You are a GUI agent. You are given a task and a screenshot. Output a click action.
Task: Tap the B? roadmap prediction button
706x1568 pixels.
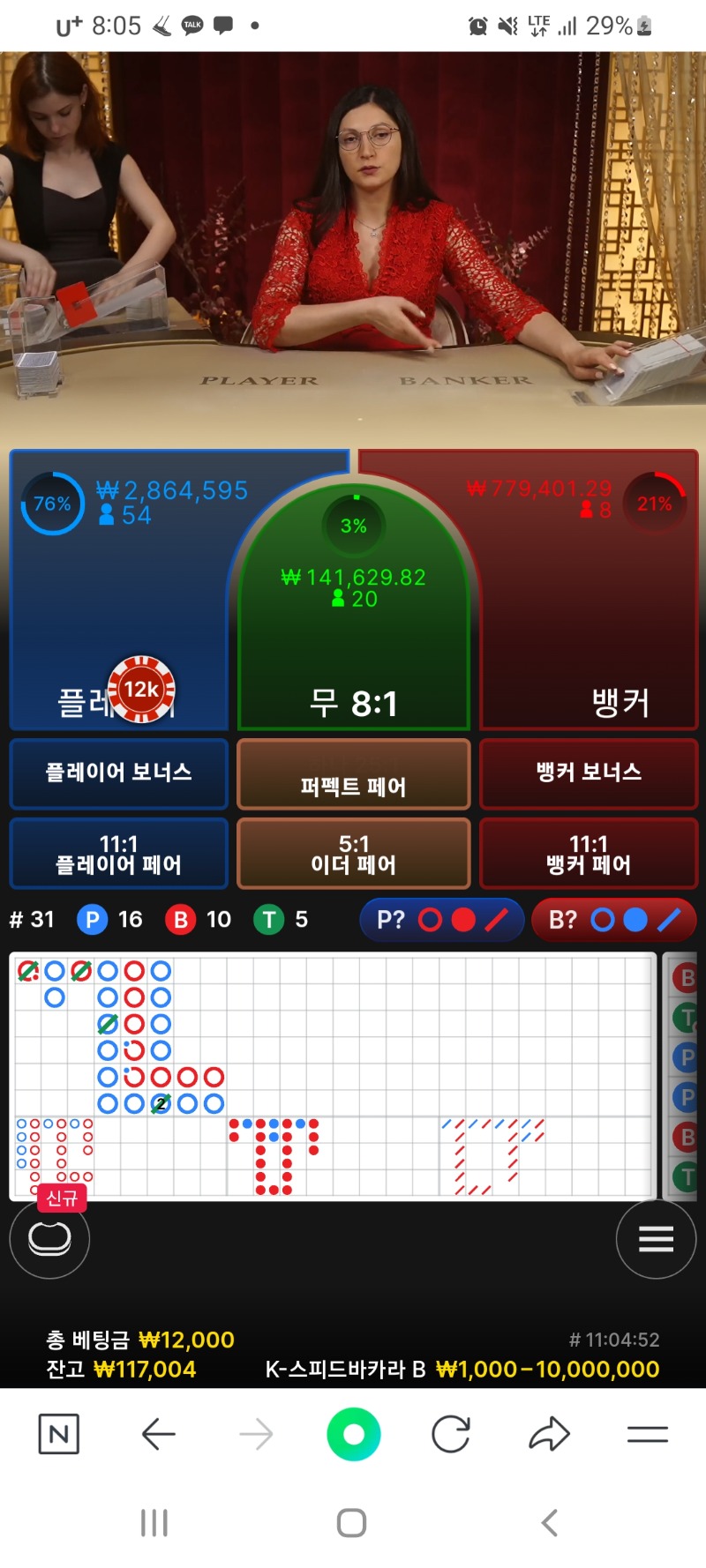[614, 920]
